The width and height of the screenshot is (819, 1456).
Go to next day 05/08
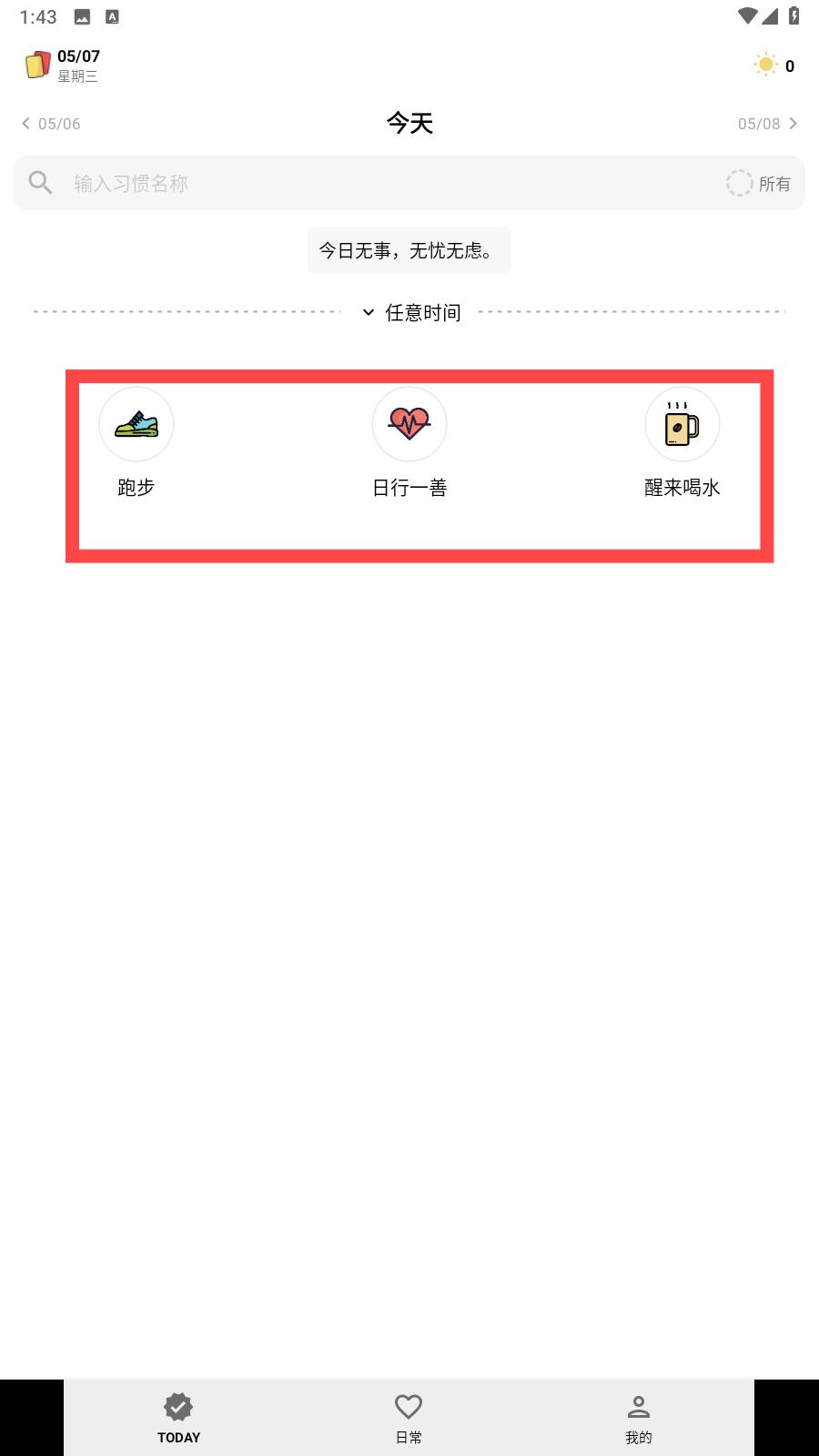click(x=768, y=124)
